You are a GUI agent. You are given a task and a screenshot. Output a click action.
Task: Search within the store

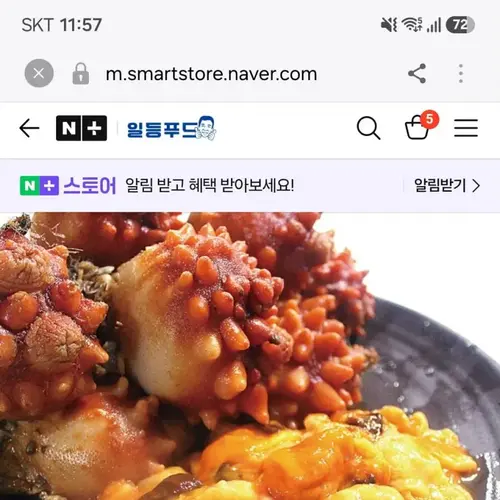pos(368,128)
